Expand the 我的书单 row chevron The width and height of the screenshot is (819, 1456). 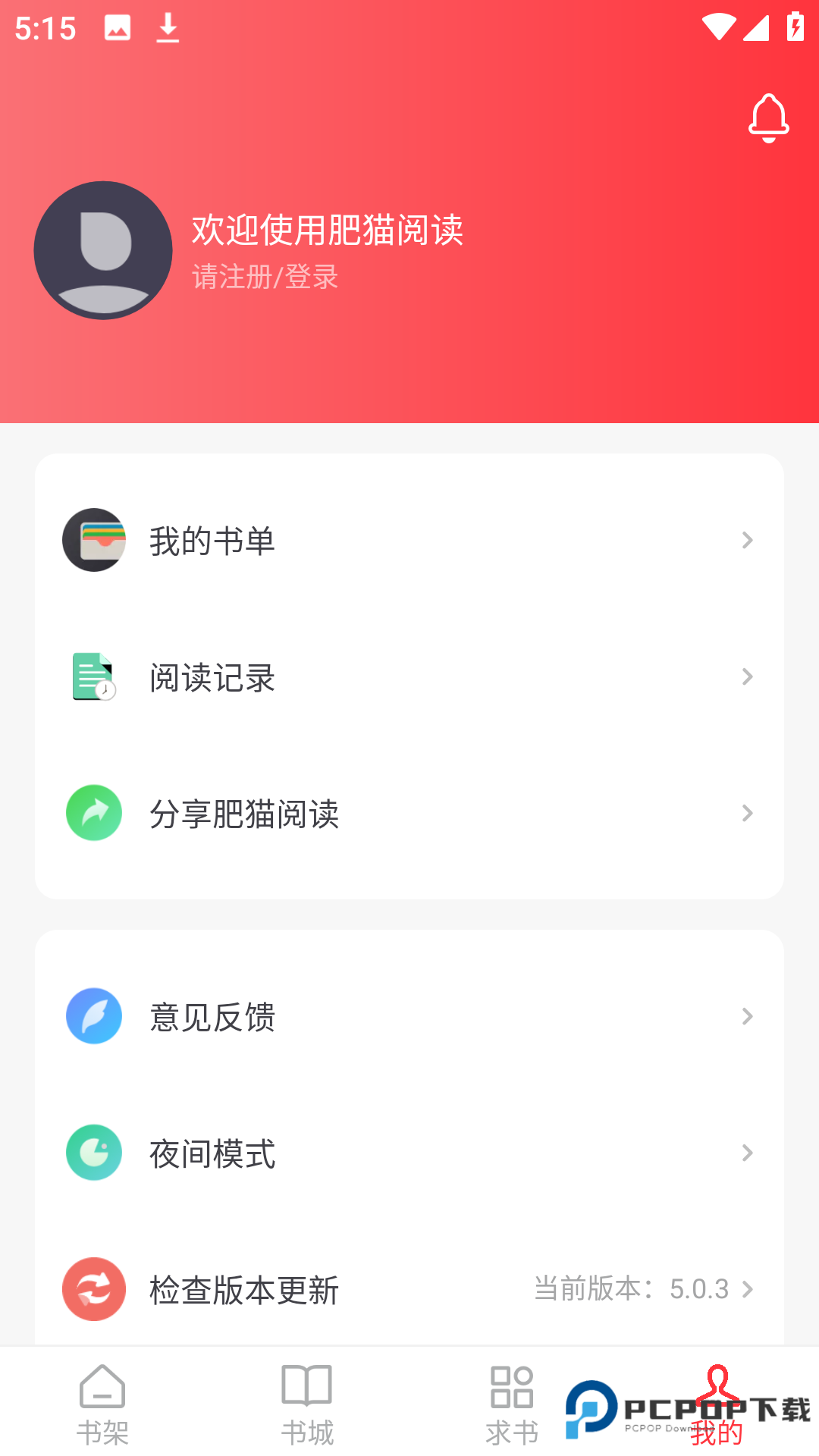[x=748, y=540]
